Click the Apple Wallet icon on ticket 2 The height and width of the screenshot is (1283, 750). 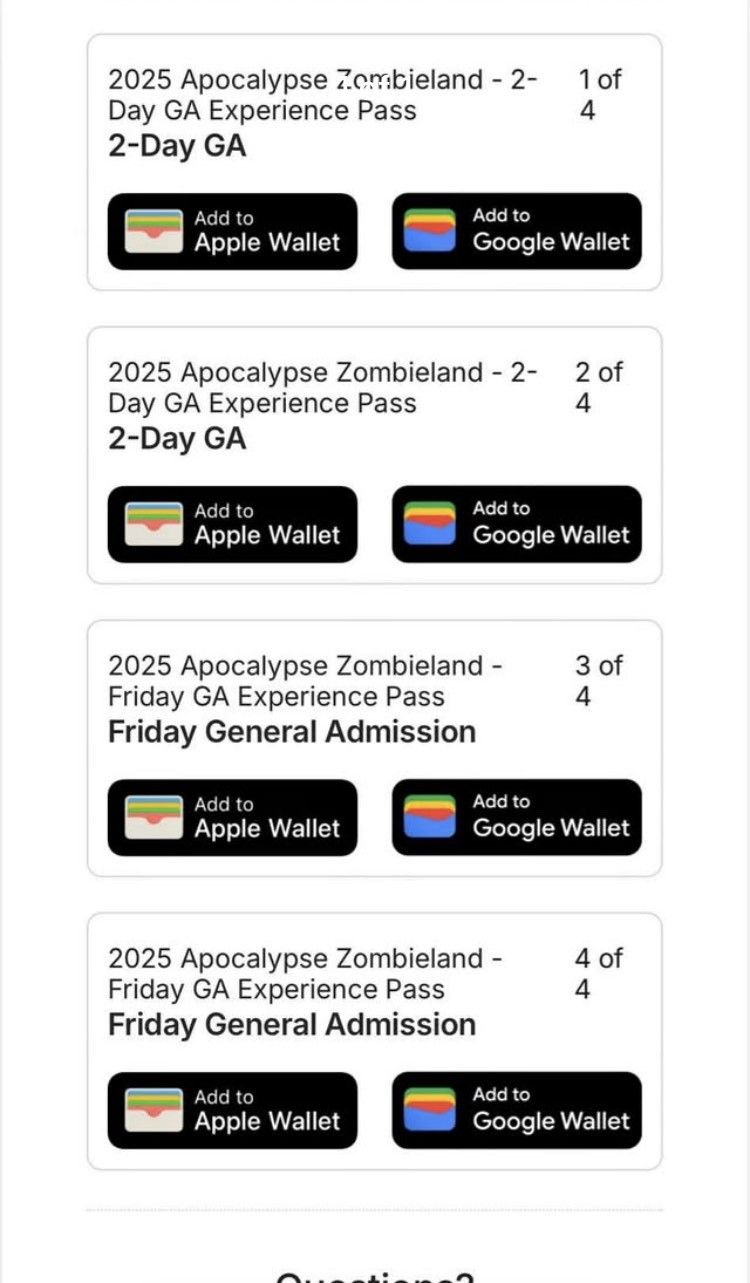click(x=151, y=524)
